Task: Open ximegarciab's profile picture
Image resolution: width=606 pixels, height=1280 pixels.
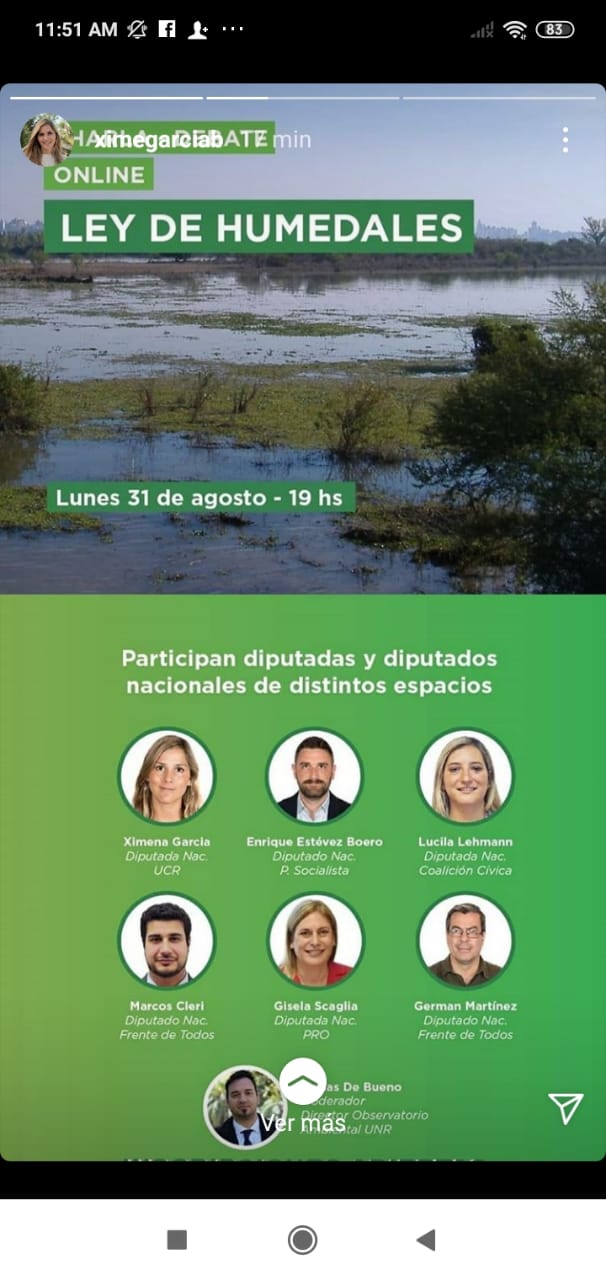Action: 45,139
